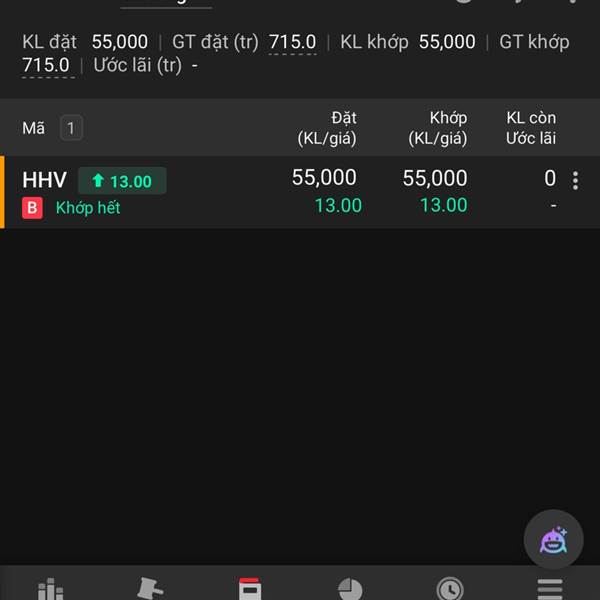
Task: Open the HHV matched order details
Action: click(x=300, y=192)
